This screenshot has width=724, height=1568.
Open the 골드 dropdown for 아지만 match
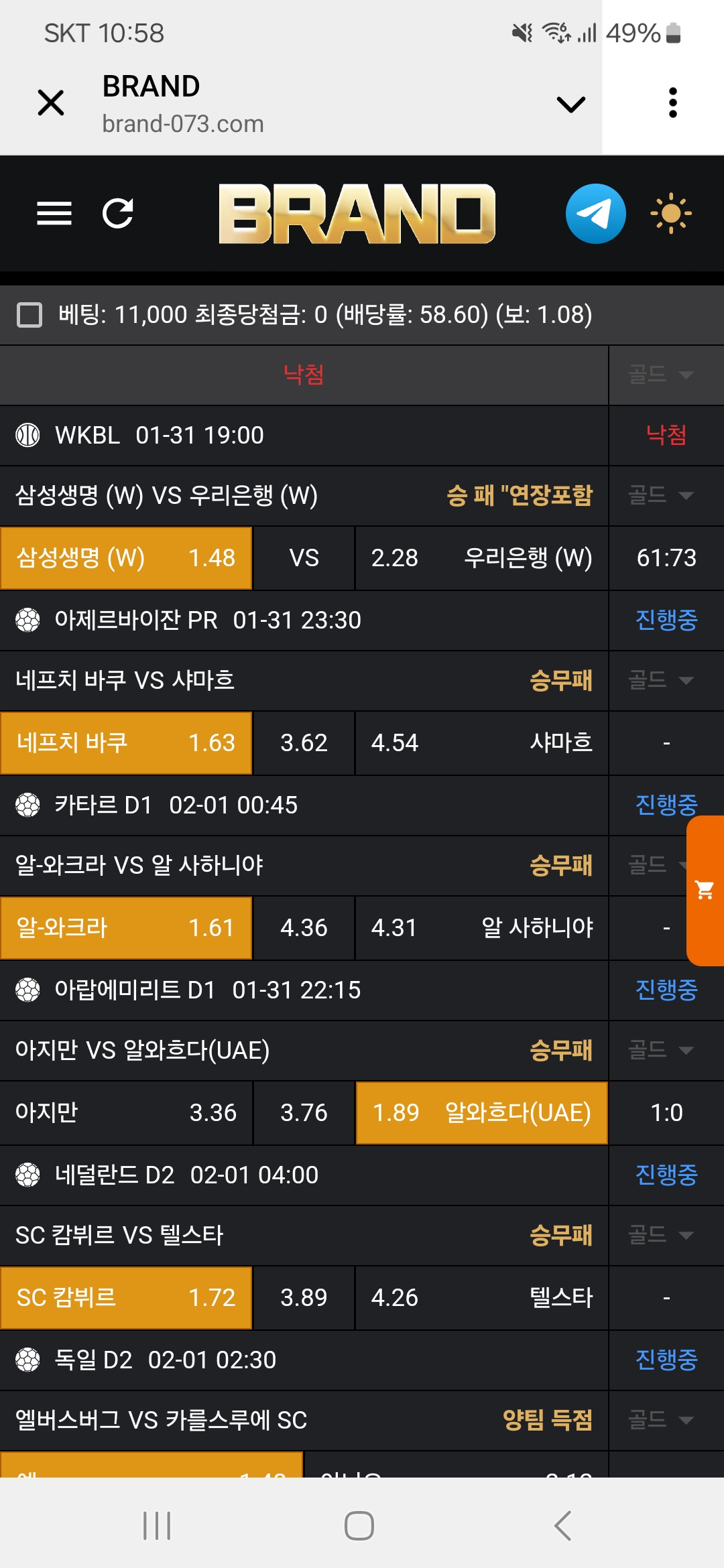660,1051
